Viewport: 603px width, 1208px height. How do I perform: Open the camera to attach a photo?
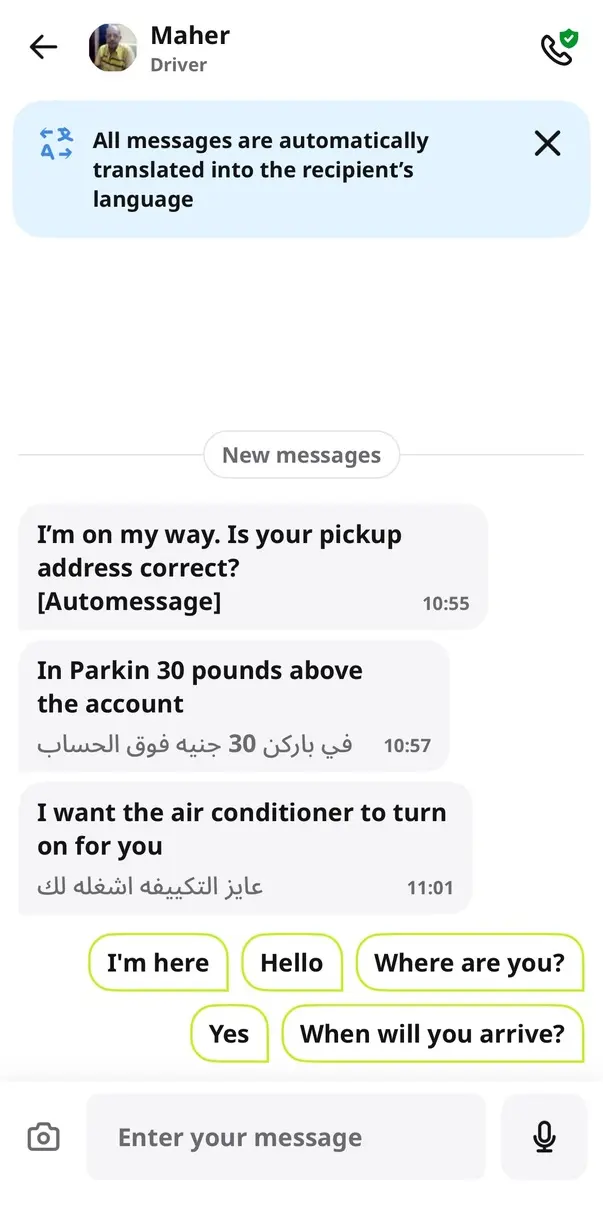pyautogui.click(x=43, y=1137)
